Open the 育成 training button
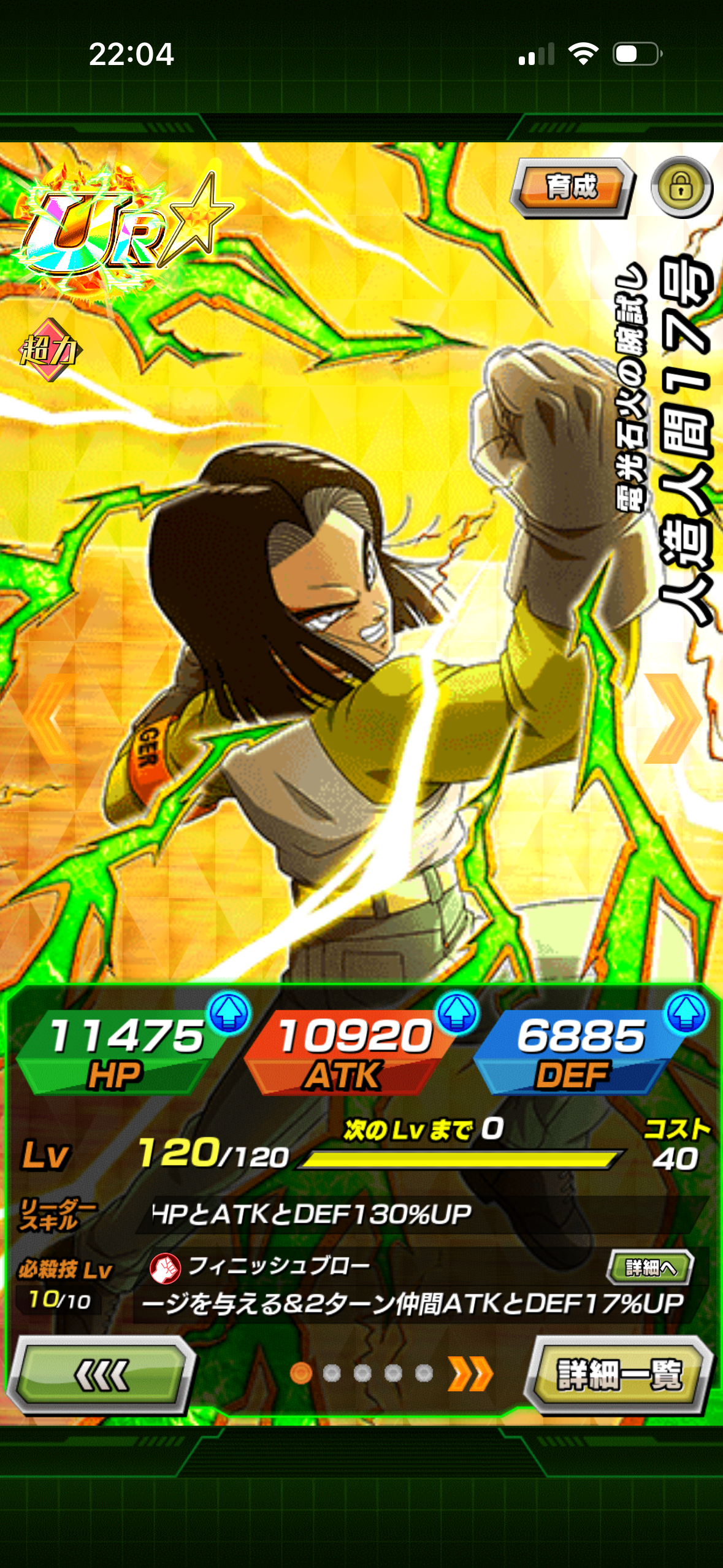 coord(572,186)
